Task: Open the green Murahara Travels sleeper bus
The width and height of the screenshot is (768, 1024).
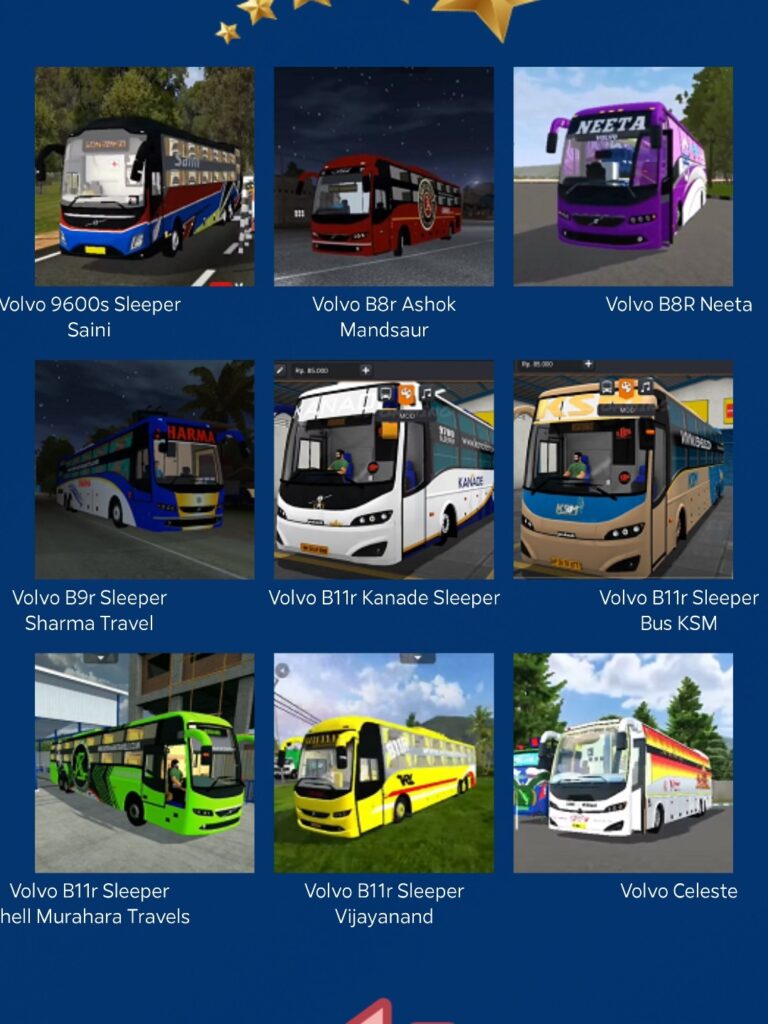Action: (x=144, y=763)
